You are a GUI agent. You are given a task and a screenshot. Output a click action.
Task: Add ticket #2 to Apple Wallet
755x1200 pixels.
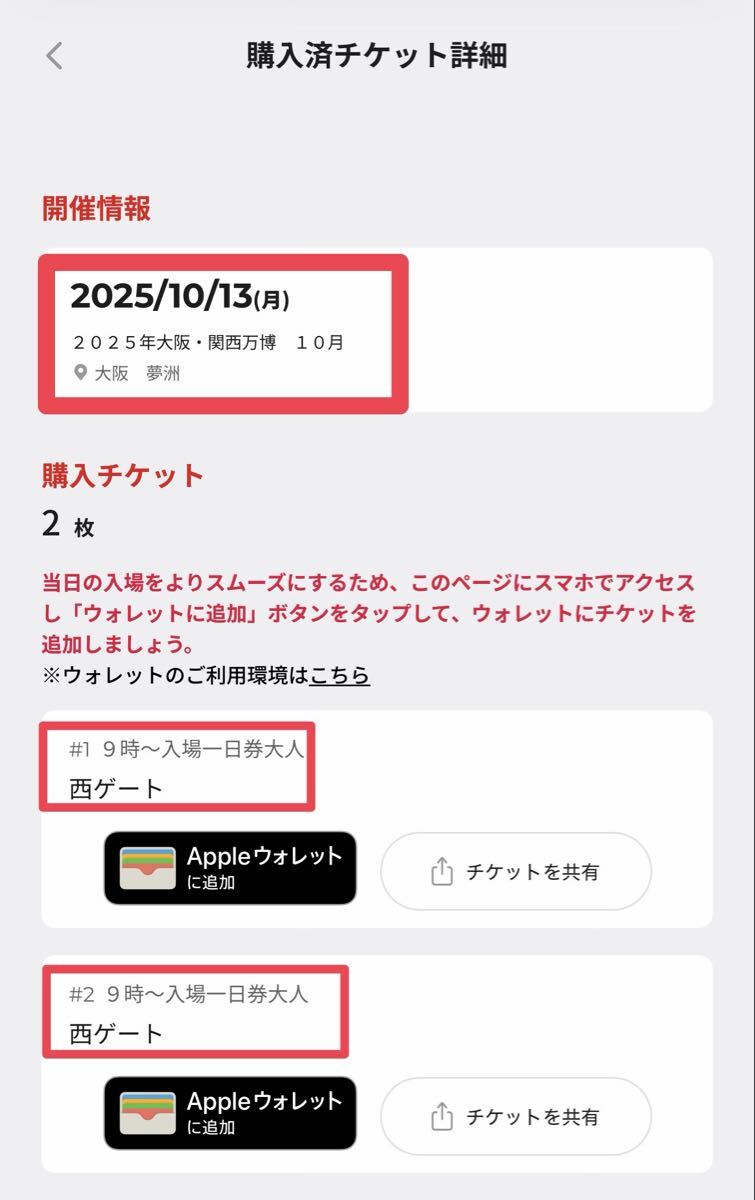[x=230, y=1113]
